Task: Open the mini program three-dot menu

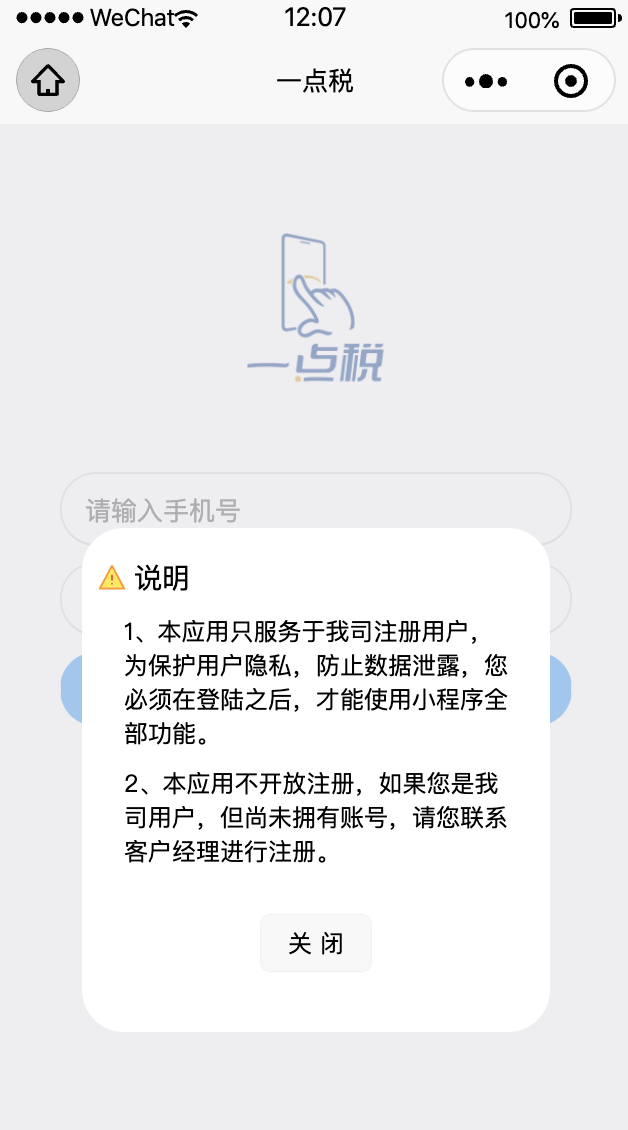Action: click(487, 81)
